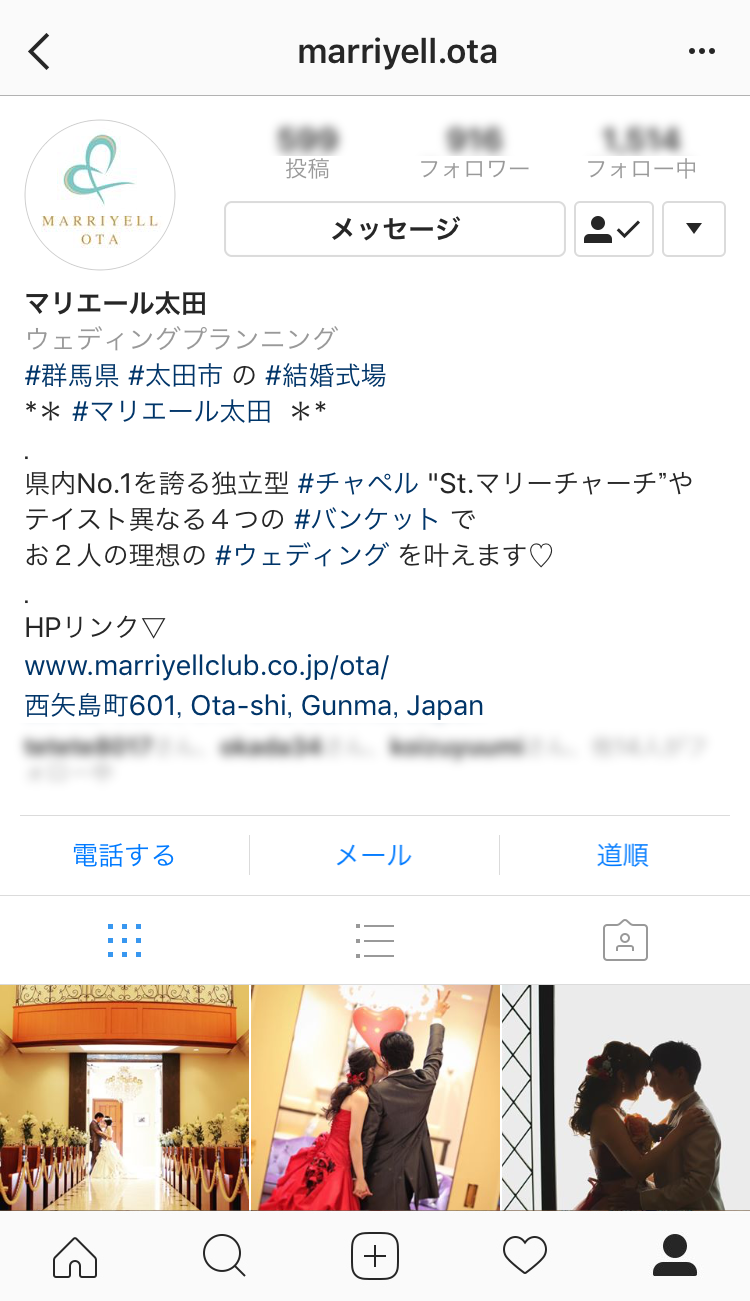Open the three-dot overflow menu
The image size is (750, 1301).
tap(702, 51)
